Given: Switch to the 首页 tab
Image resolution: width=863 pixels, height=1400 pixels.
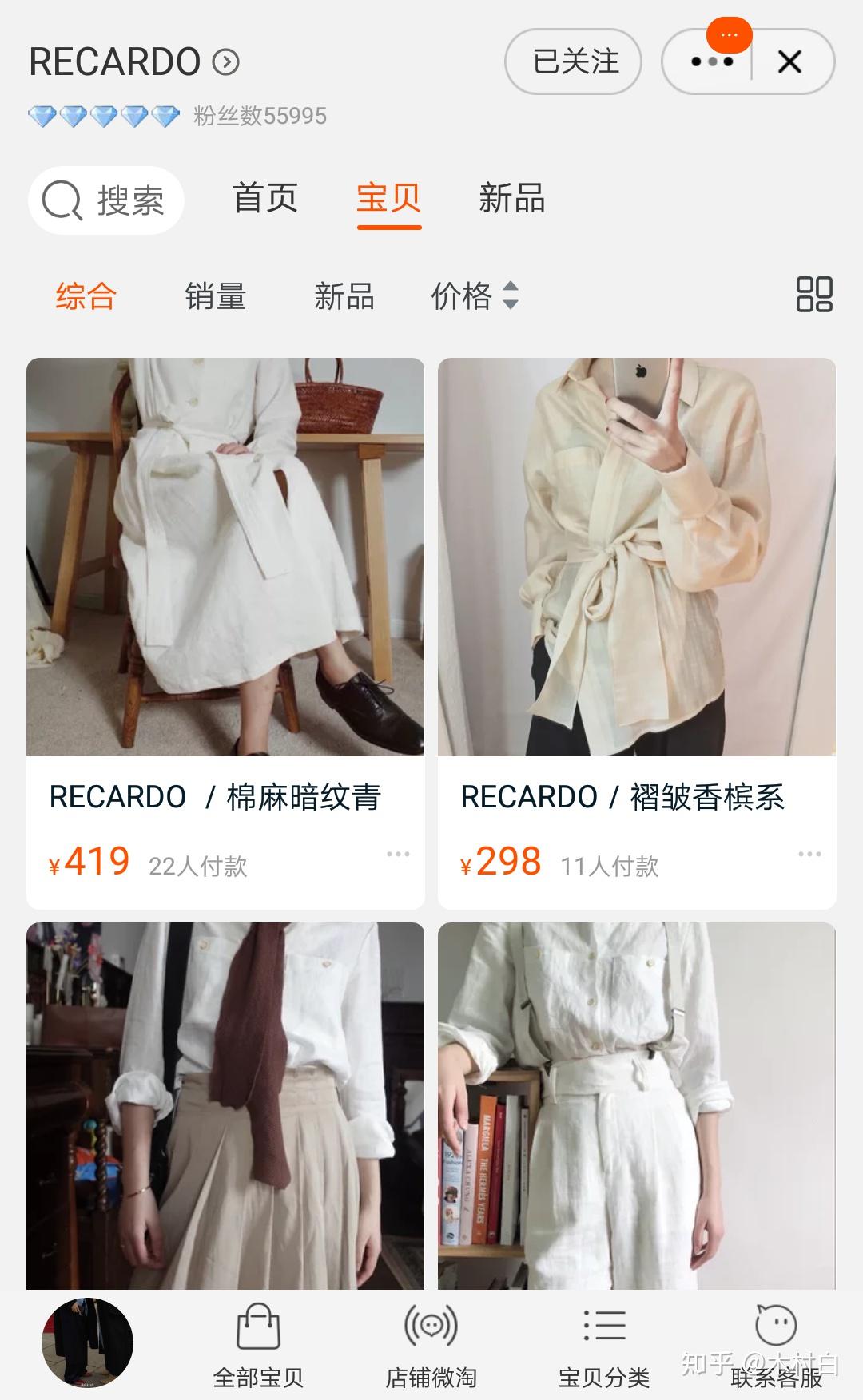Looking at the screenshot, I should point(265,198).
